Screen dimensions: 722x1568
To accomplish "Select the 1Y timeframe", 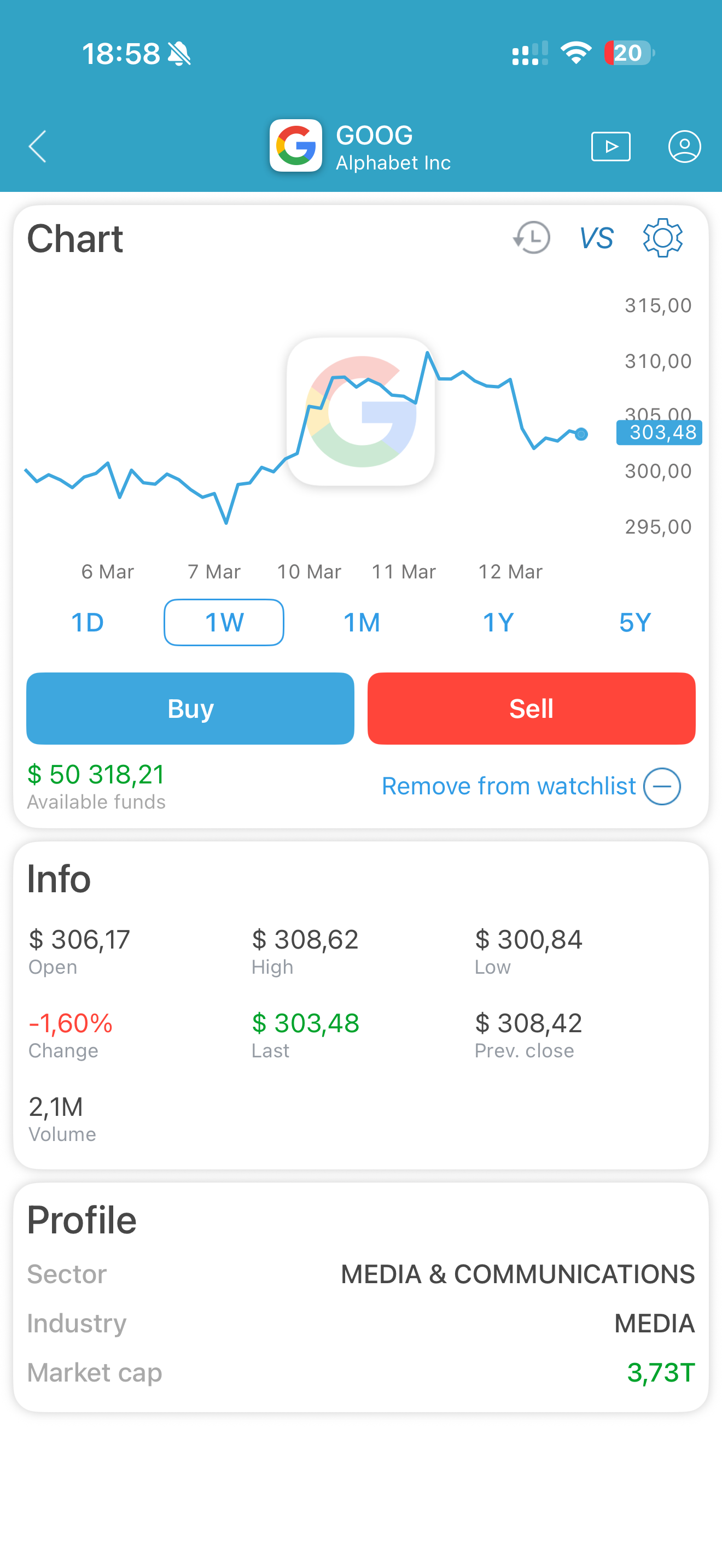I will click(498, 622).
